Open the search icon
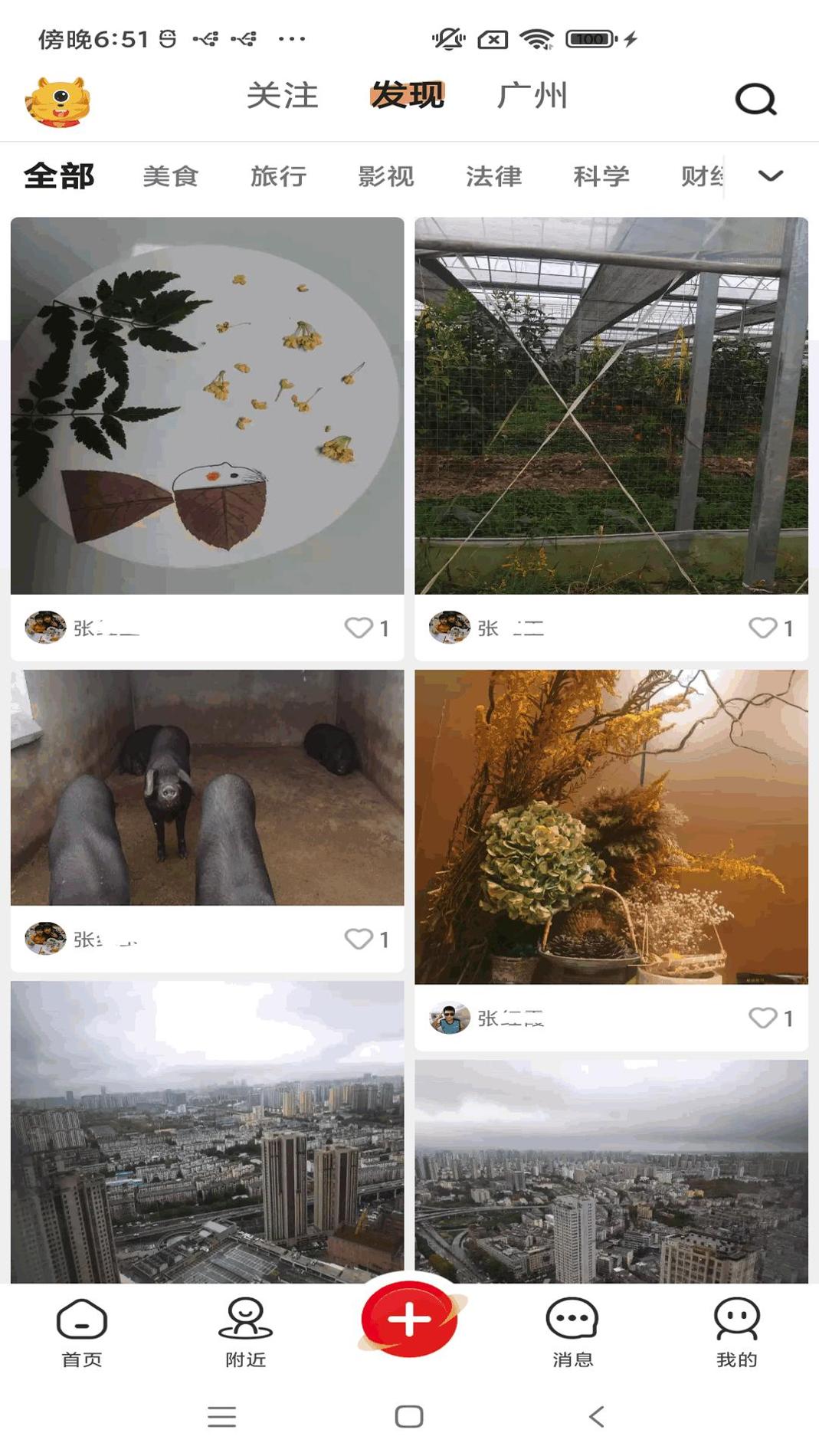 755,99
